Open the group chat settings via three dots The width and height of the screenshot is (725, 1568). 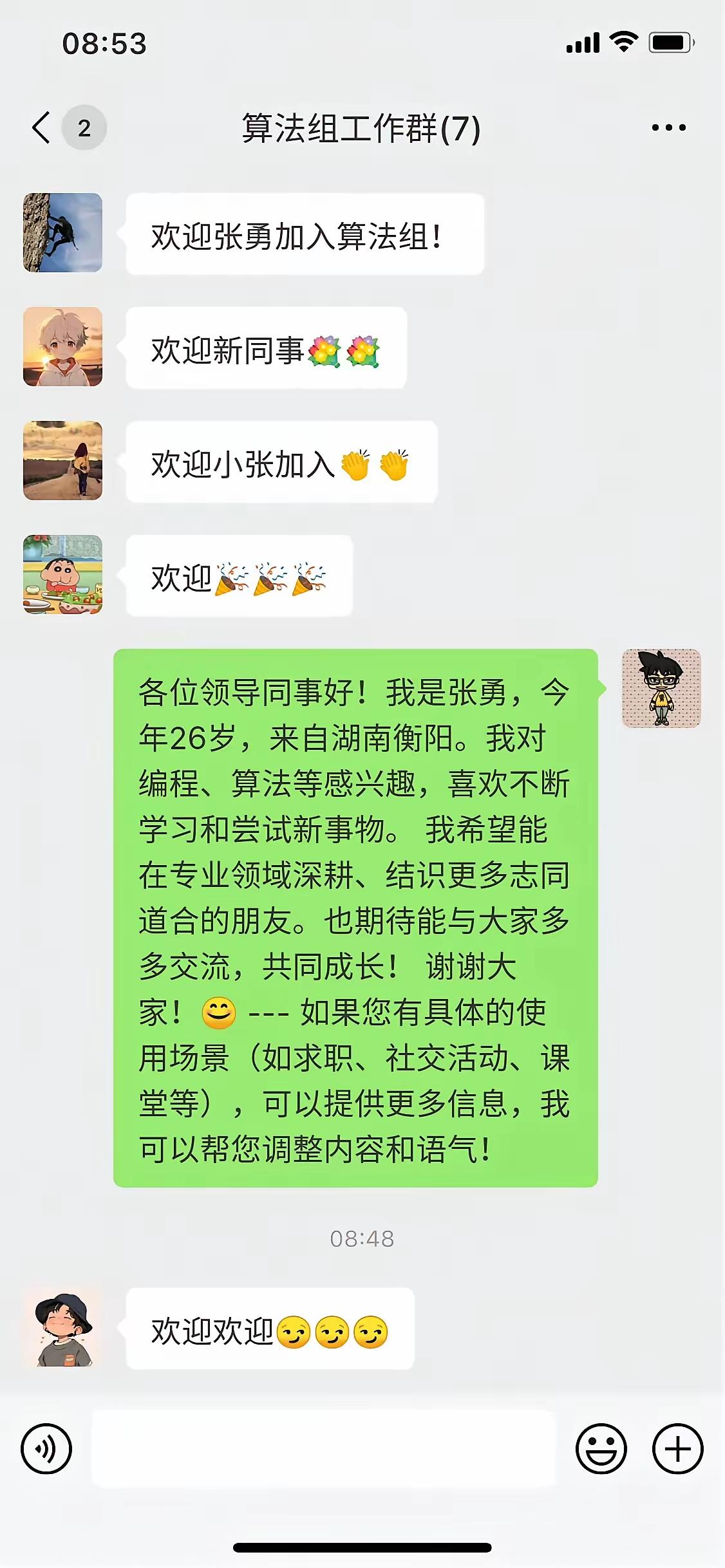[664, 127]
